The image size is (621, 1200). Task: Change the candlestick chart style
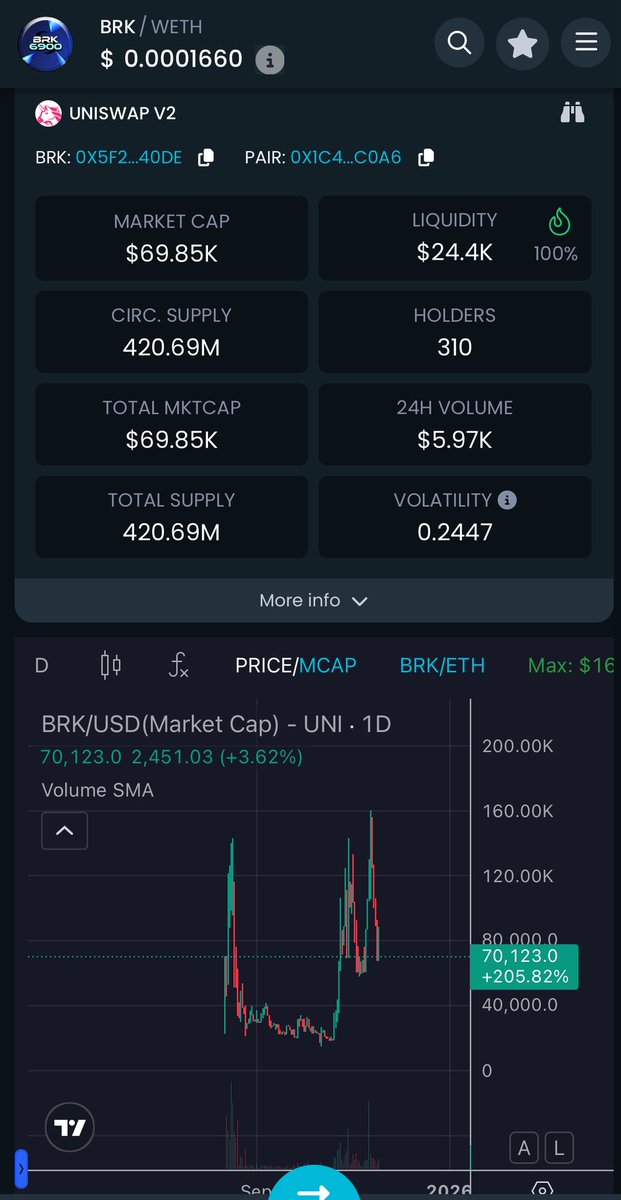[111, 665]
